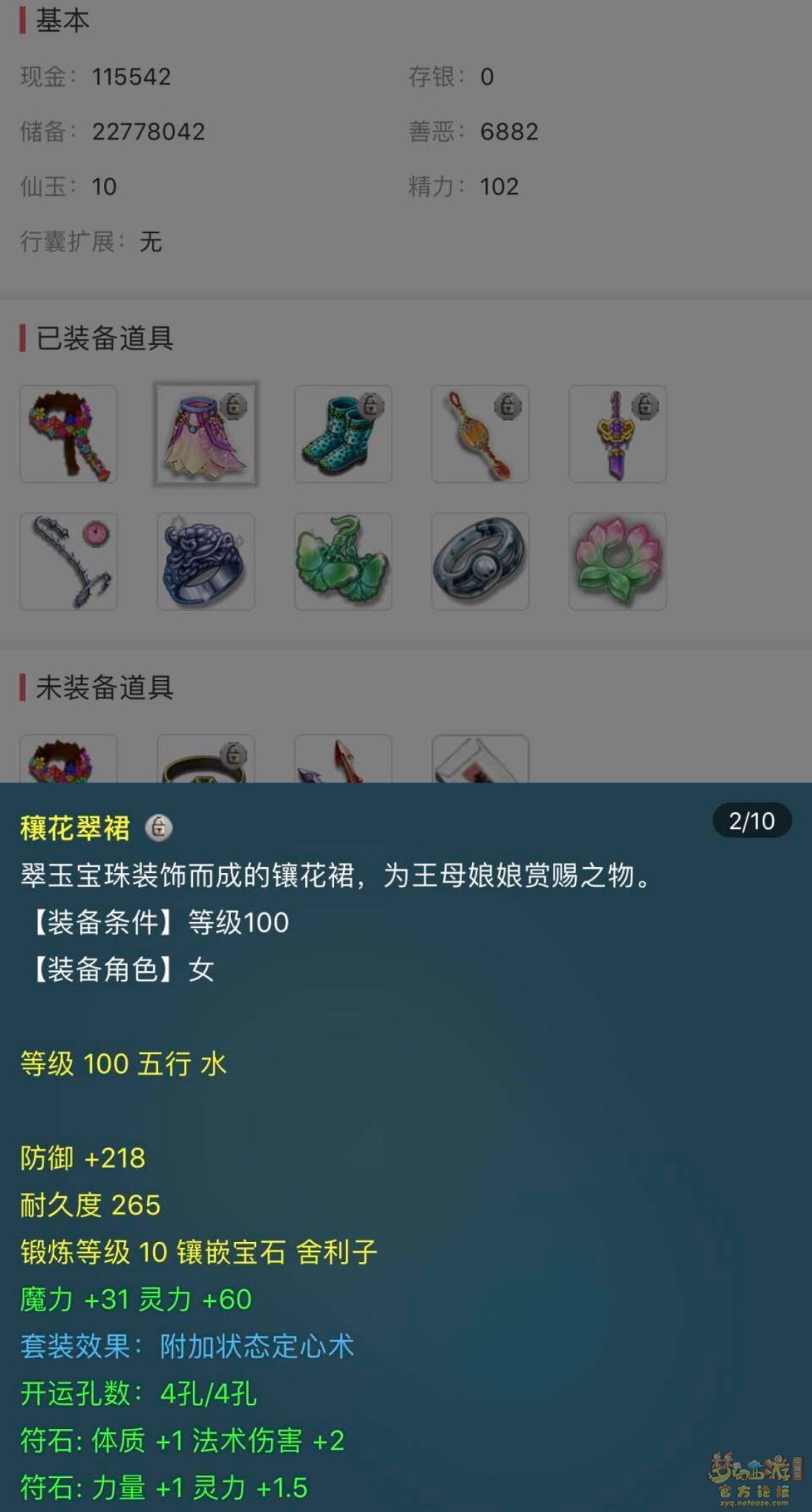The image size is (812, 1512).
Task: Open the pink lotus ornament item
Action: (x=617, y=561)
